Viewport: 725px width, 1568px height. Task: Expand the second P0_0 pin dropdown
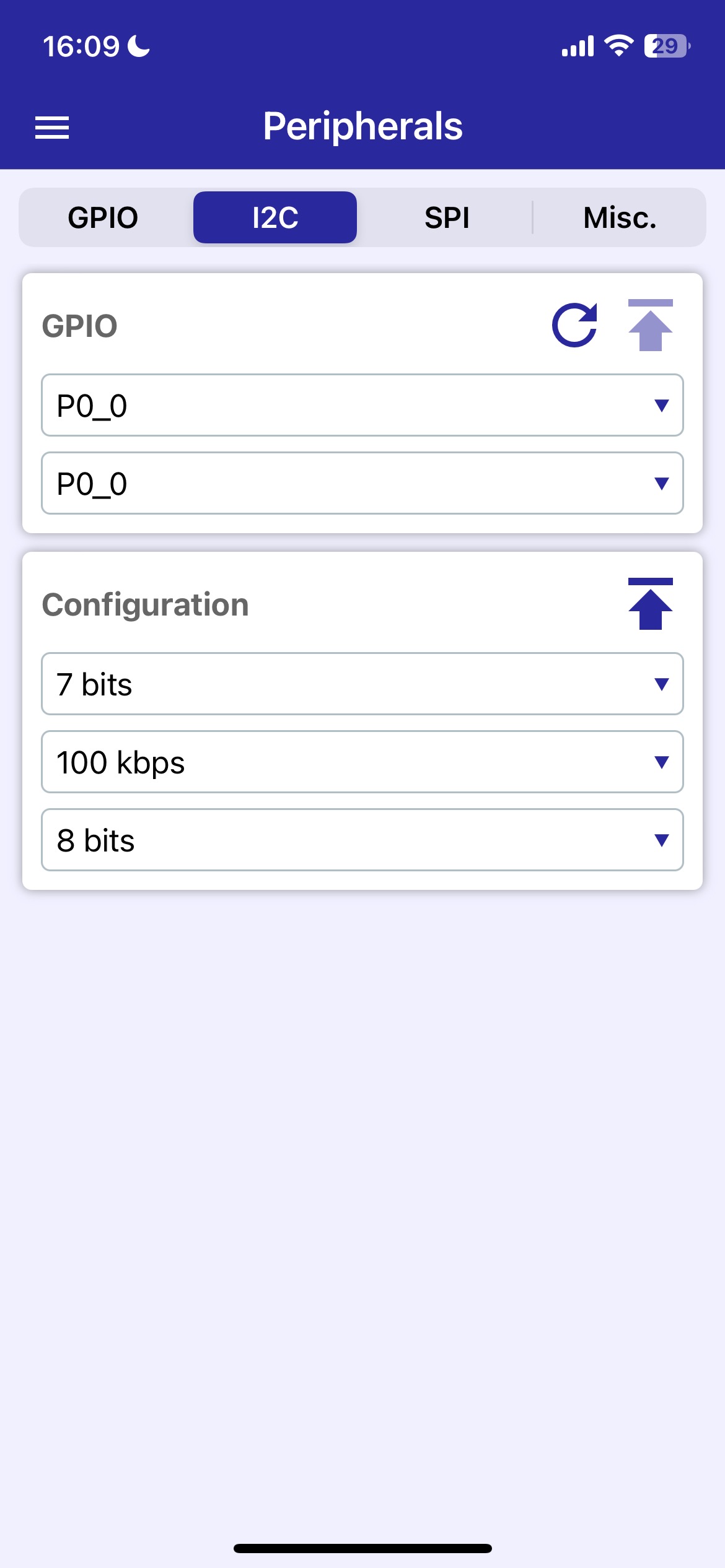click(362, 483)
